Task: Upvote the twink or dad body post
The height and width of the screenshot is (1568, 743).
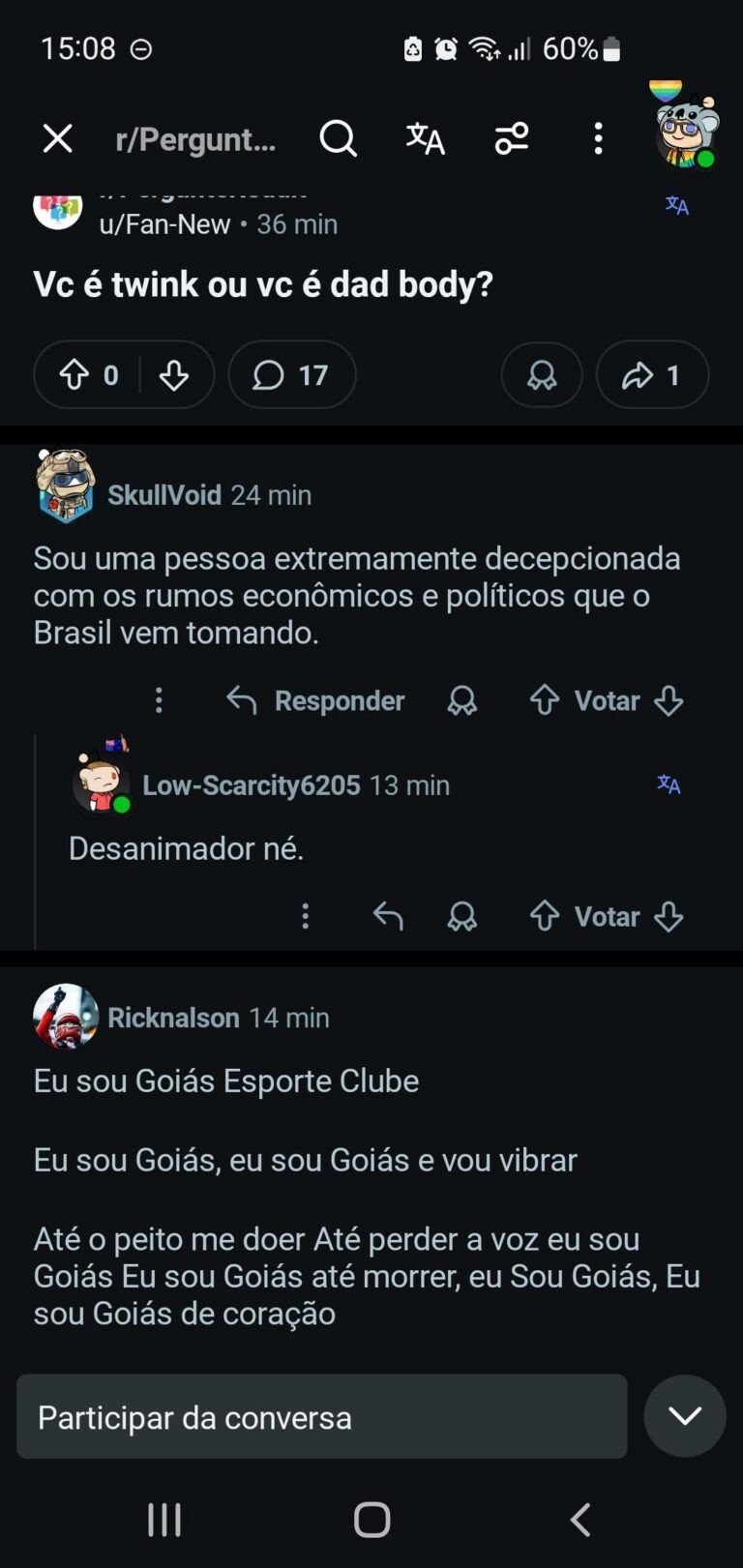Action: [74, 375]
